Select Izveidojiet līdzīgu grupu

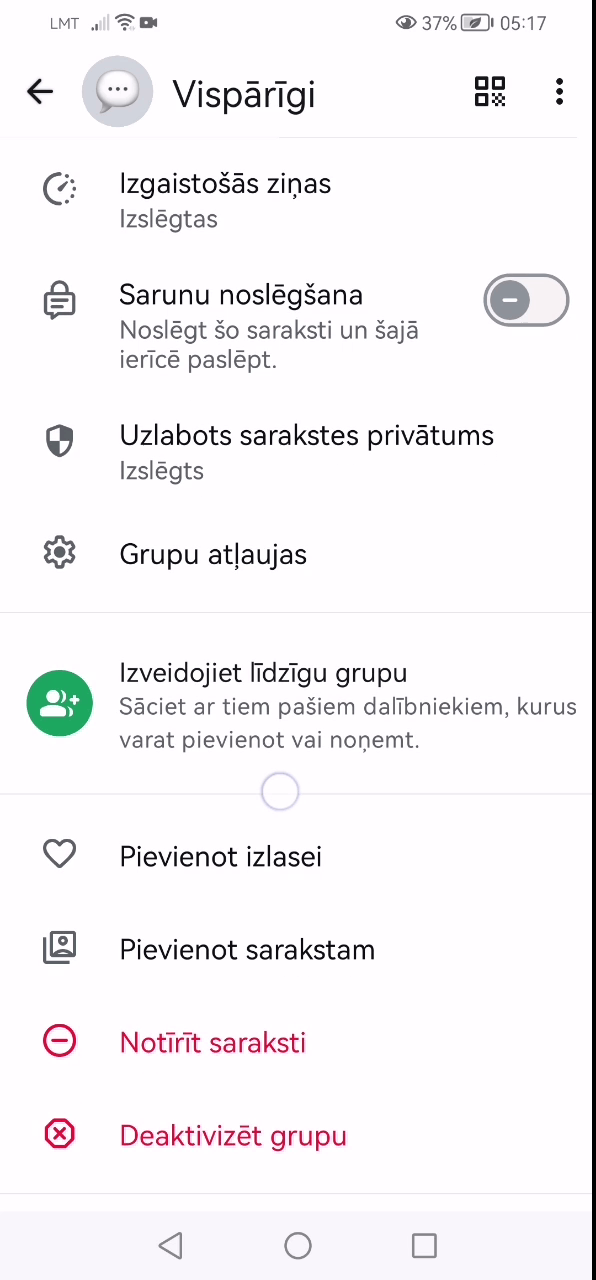click(298, 704)
